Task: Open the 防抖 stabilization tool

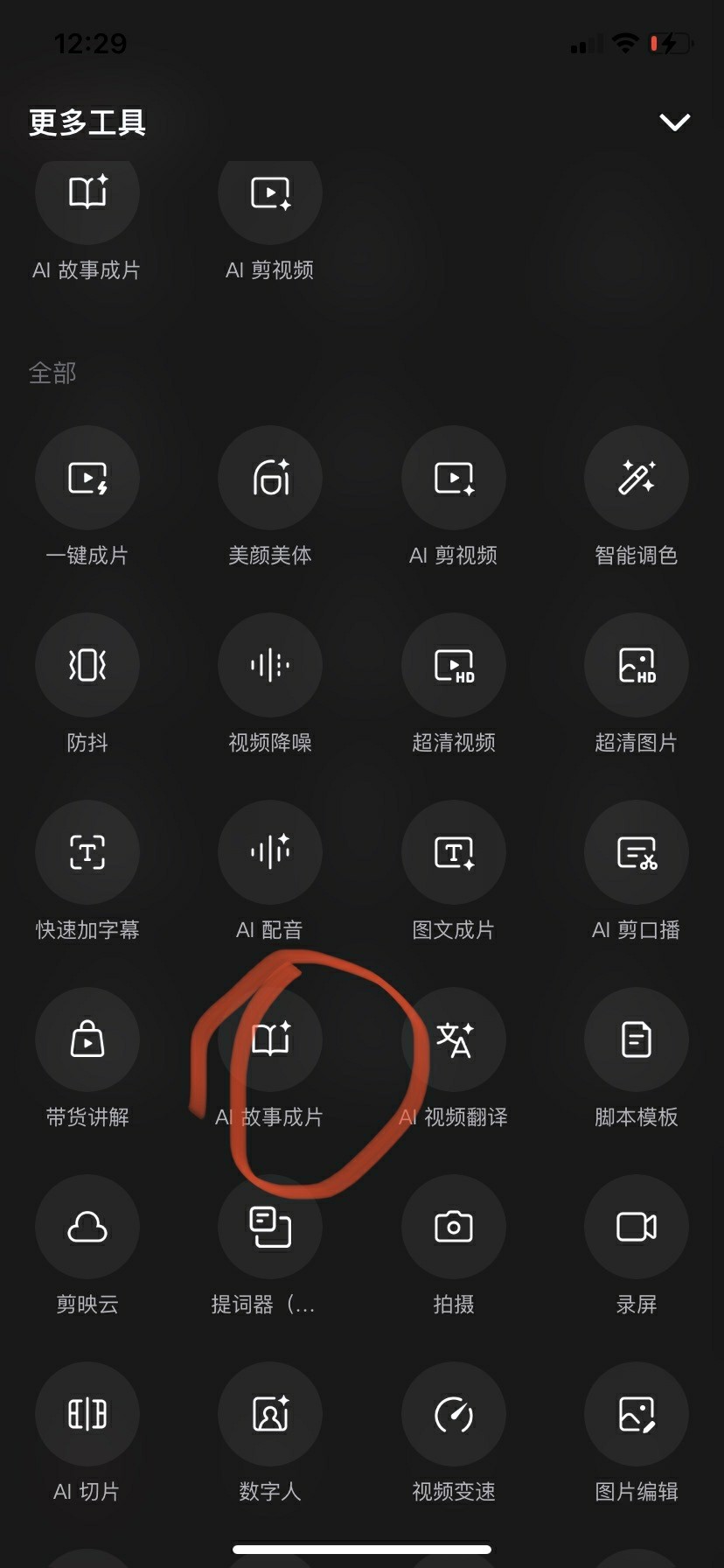Action: (87, 666)
